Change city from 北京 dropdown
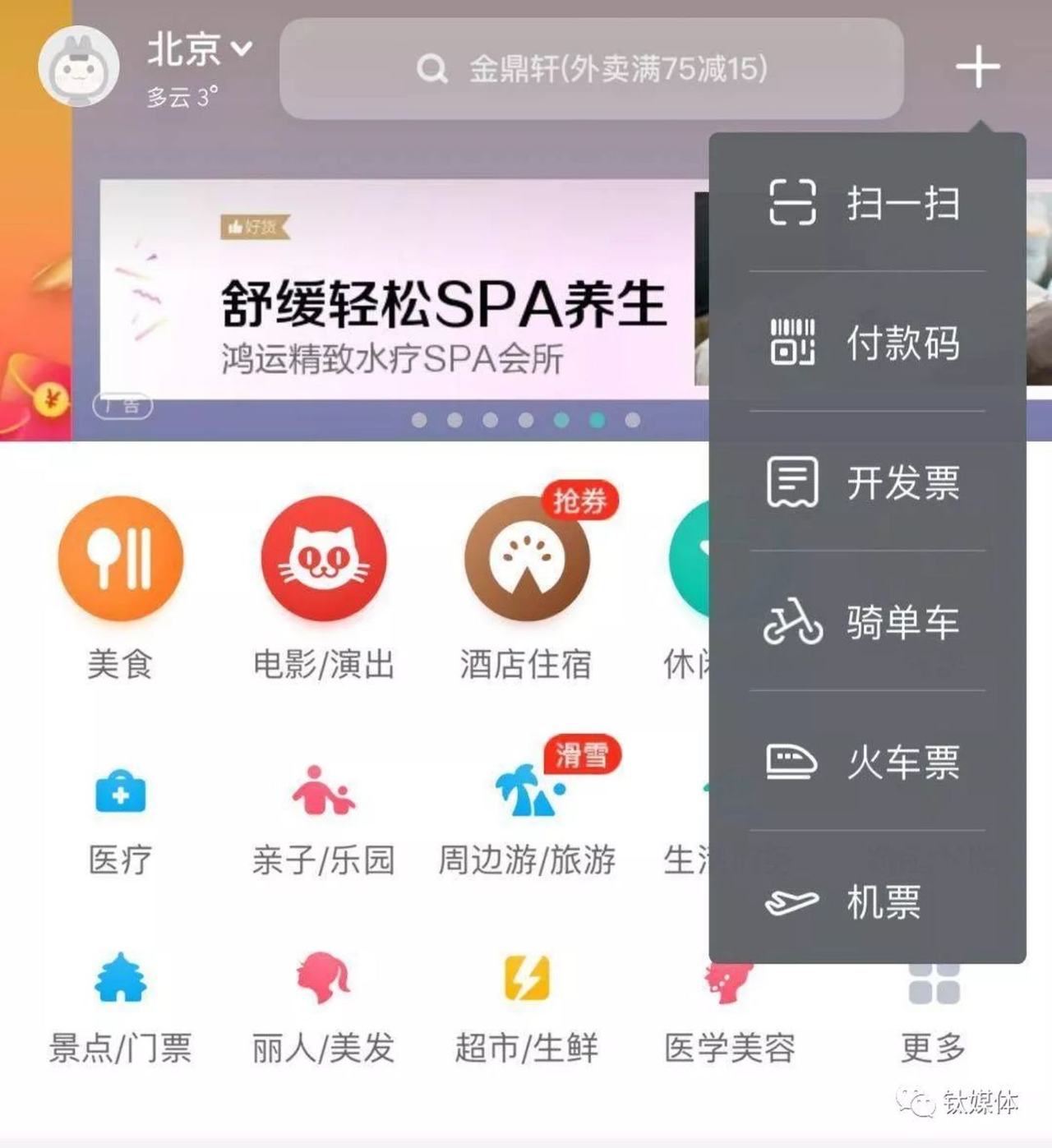1052x1148 pixels. (199, 49)
